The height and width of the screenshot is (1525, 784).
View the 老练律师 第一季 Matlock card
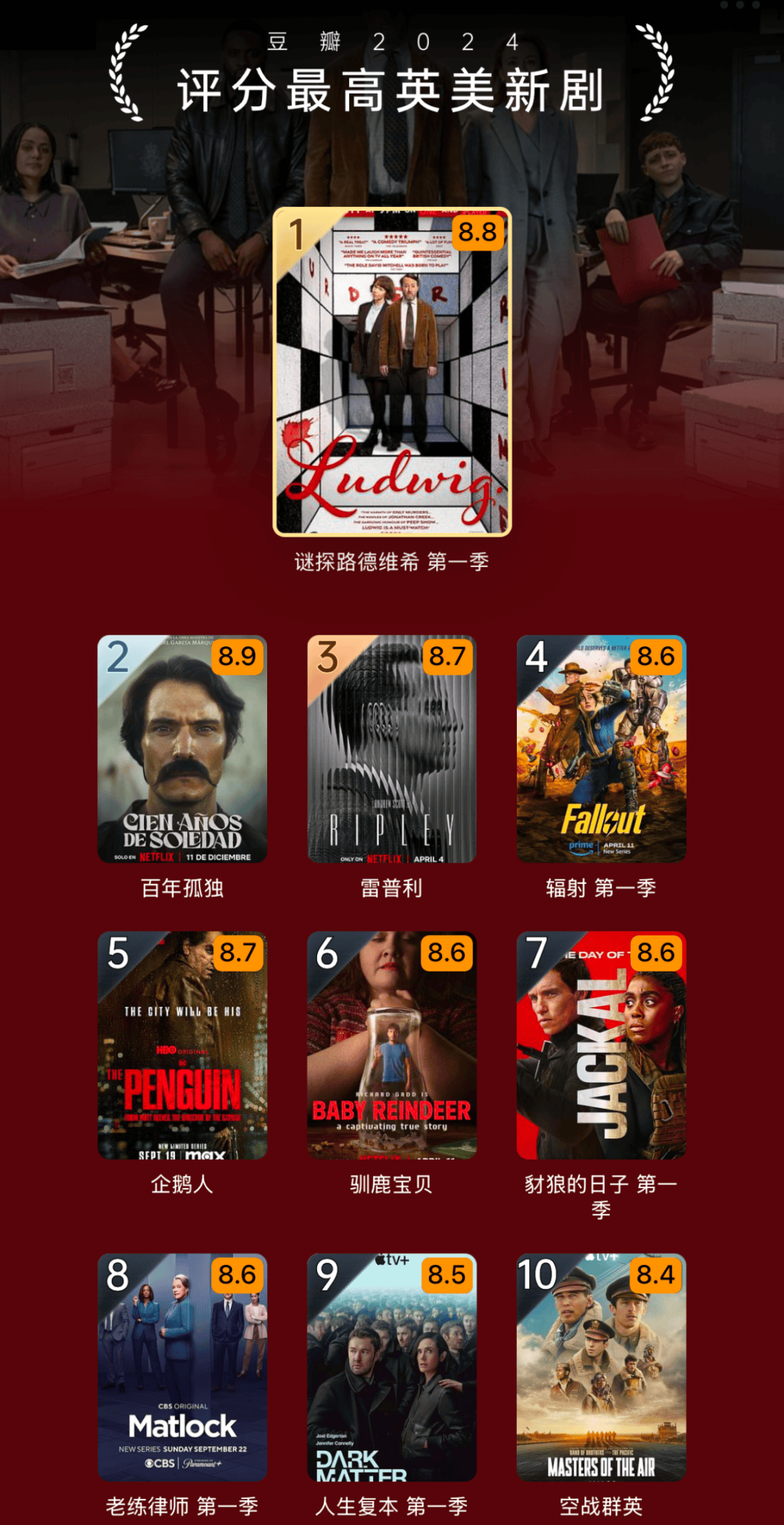point(182,1367)
